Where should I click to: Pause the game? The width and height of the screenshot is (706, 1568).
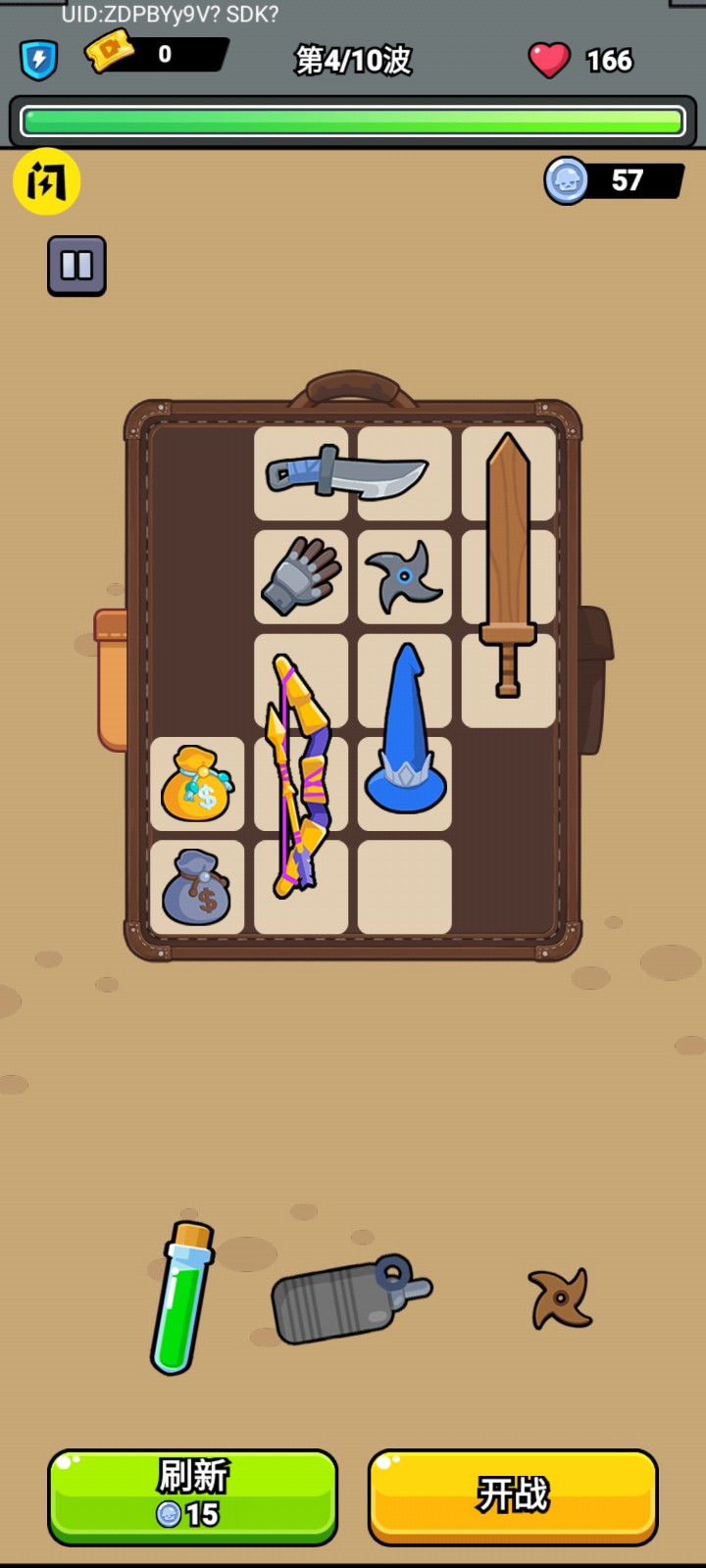pyautogui.click(x=76, y=266)
